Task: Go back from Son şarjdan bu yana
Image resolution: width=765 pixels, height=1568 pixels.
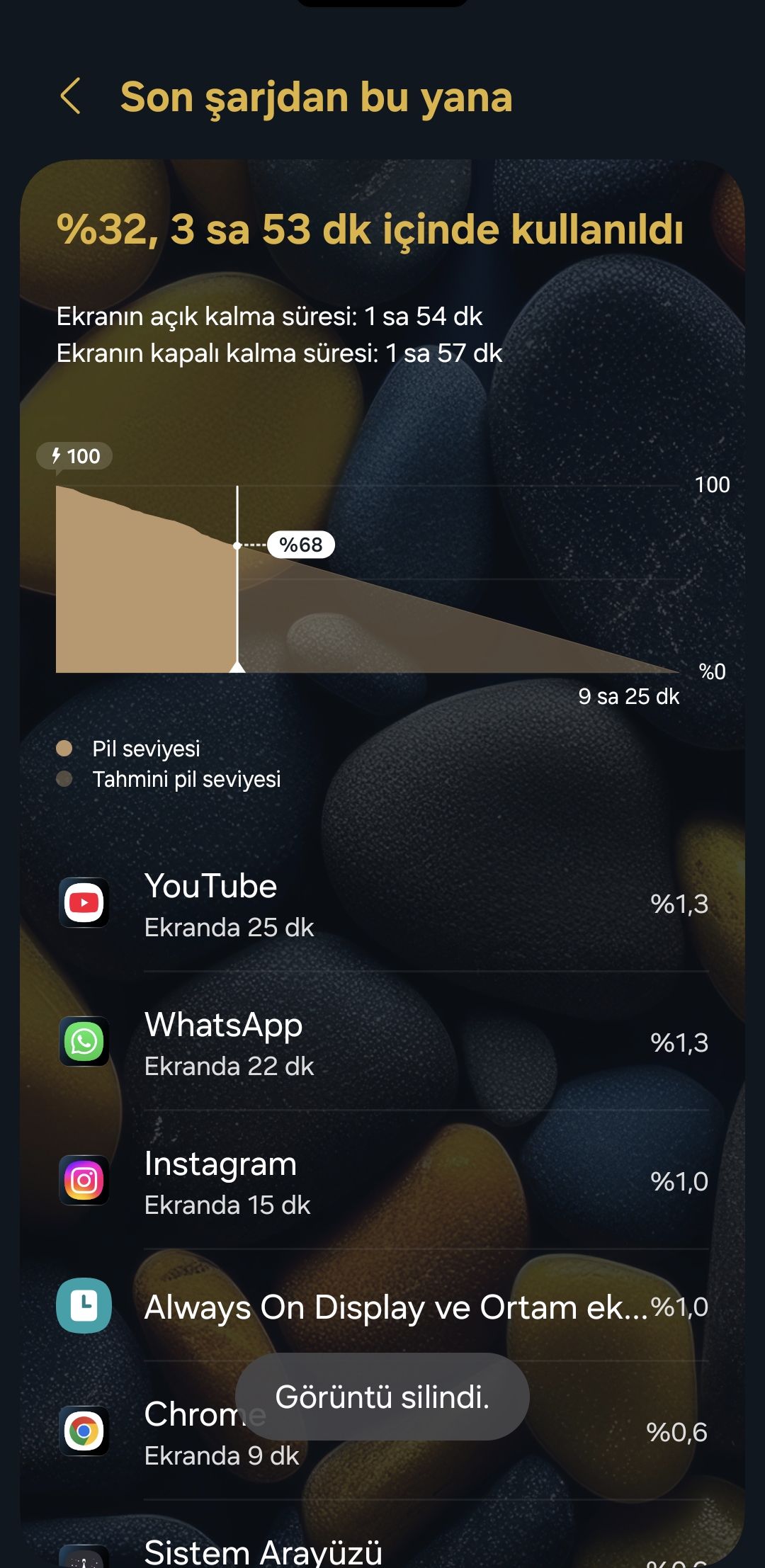Action: point(71,96)
